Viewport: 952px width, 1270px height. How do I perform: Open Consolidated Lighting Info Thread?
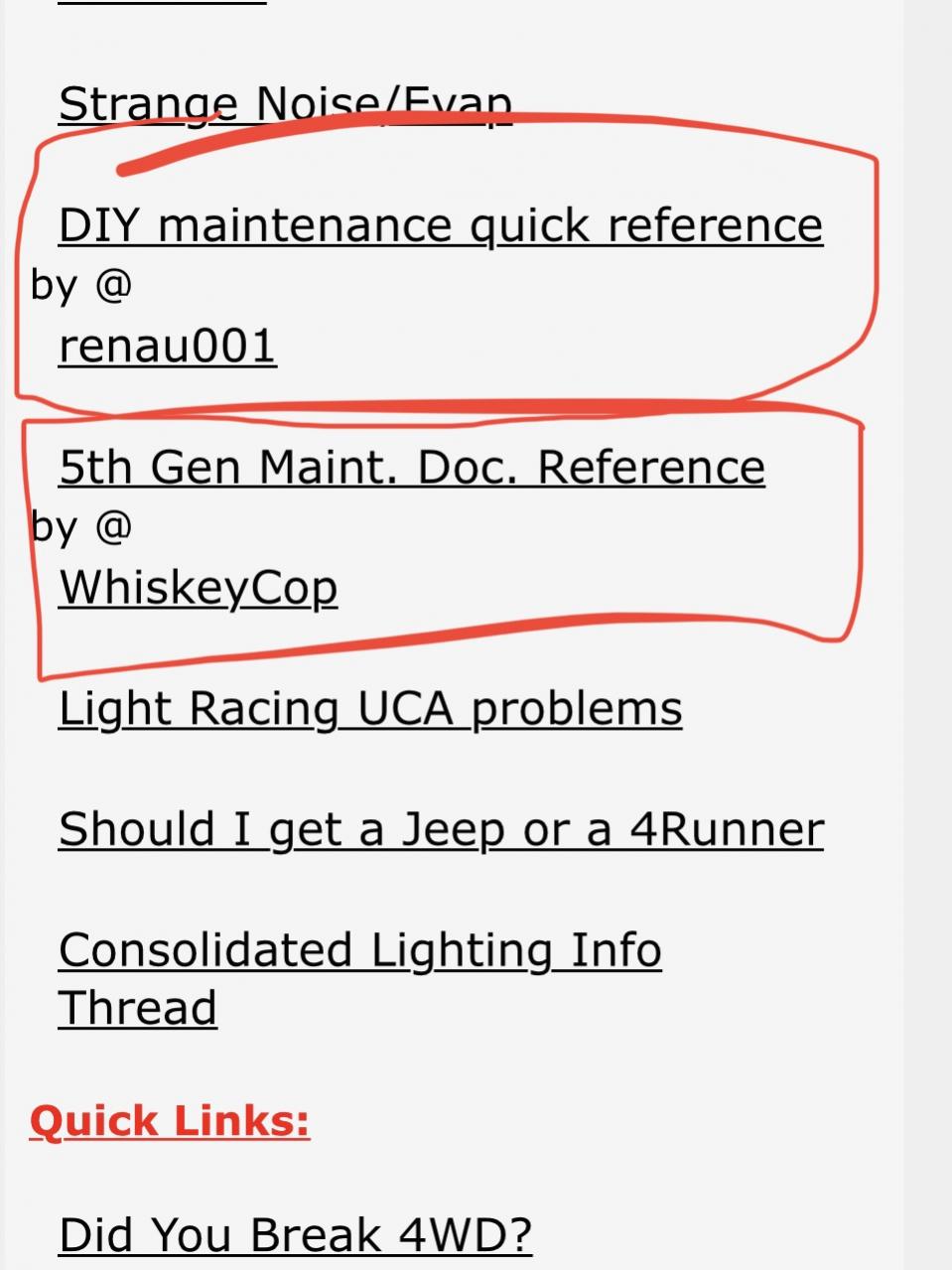click(x=360, y=979)
